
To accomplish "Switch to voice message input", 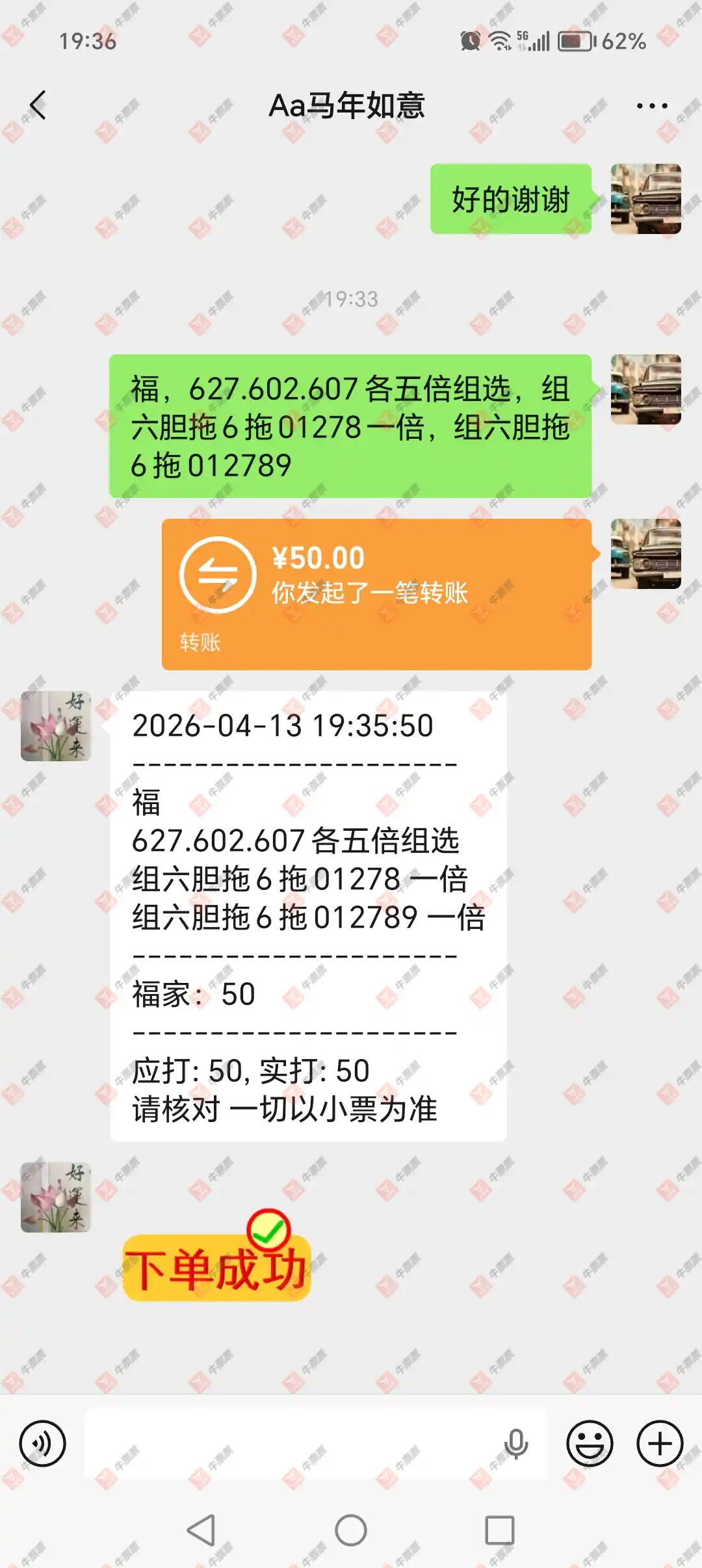I will (43, 1444).
